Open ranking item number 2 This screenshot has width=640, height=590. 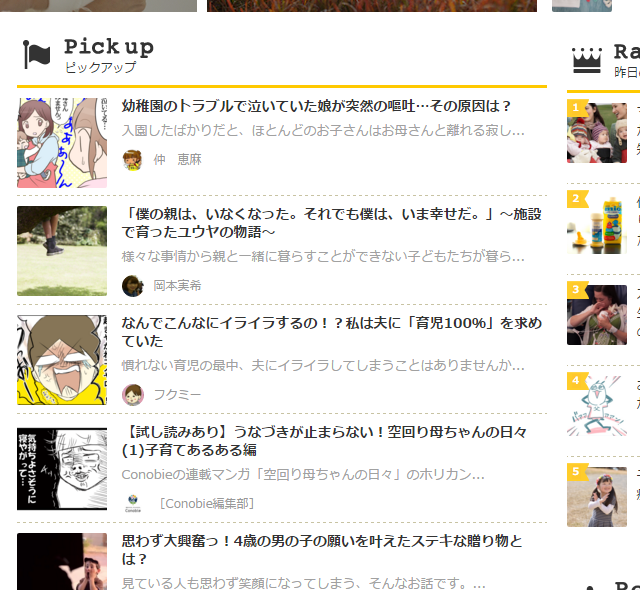click(597, 224)
